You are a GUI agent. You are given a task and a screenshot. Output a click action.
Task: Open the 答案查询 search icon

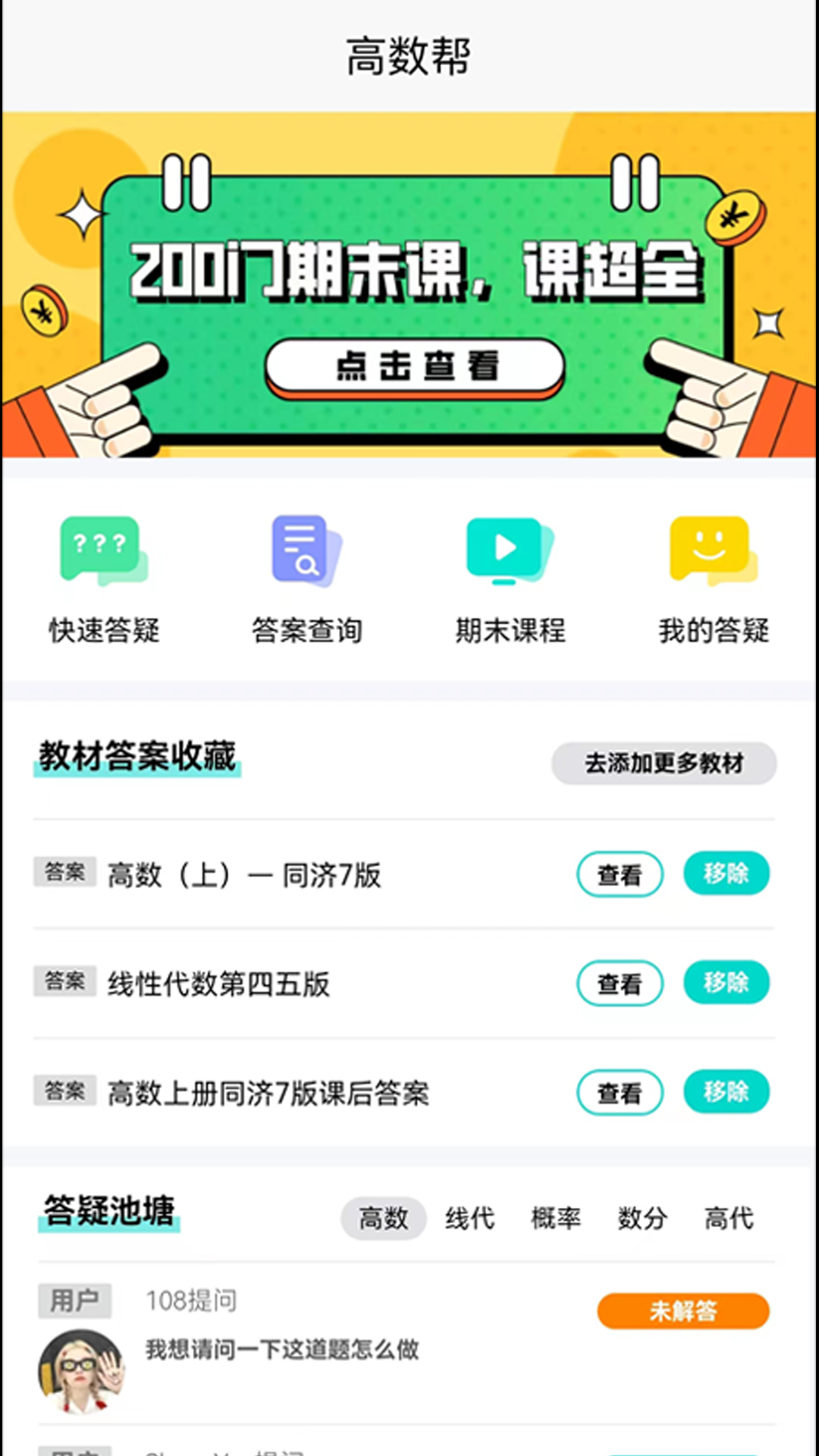click(306, 550)
